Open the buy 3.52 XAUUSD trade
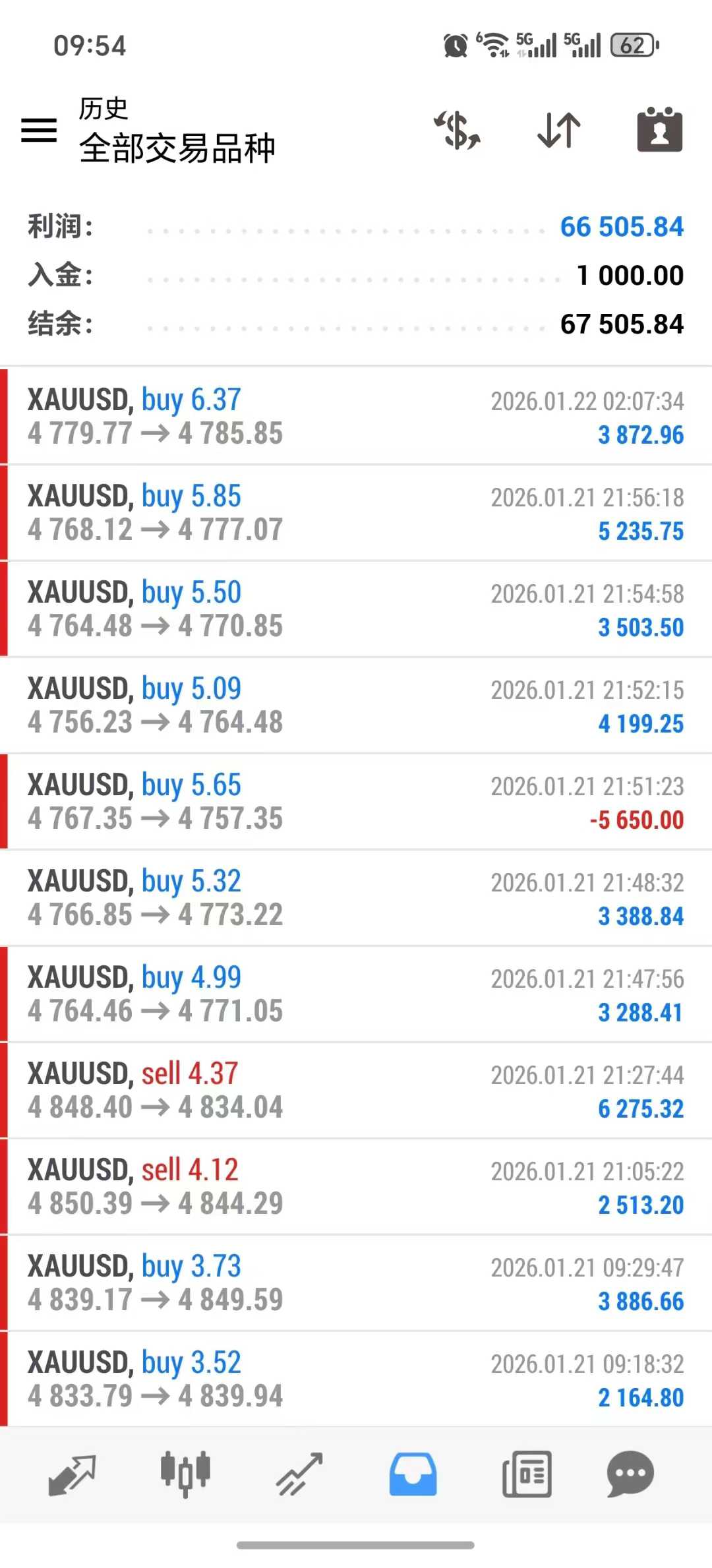This screenshot has width=712, height=1568. click(356, 1379)
